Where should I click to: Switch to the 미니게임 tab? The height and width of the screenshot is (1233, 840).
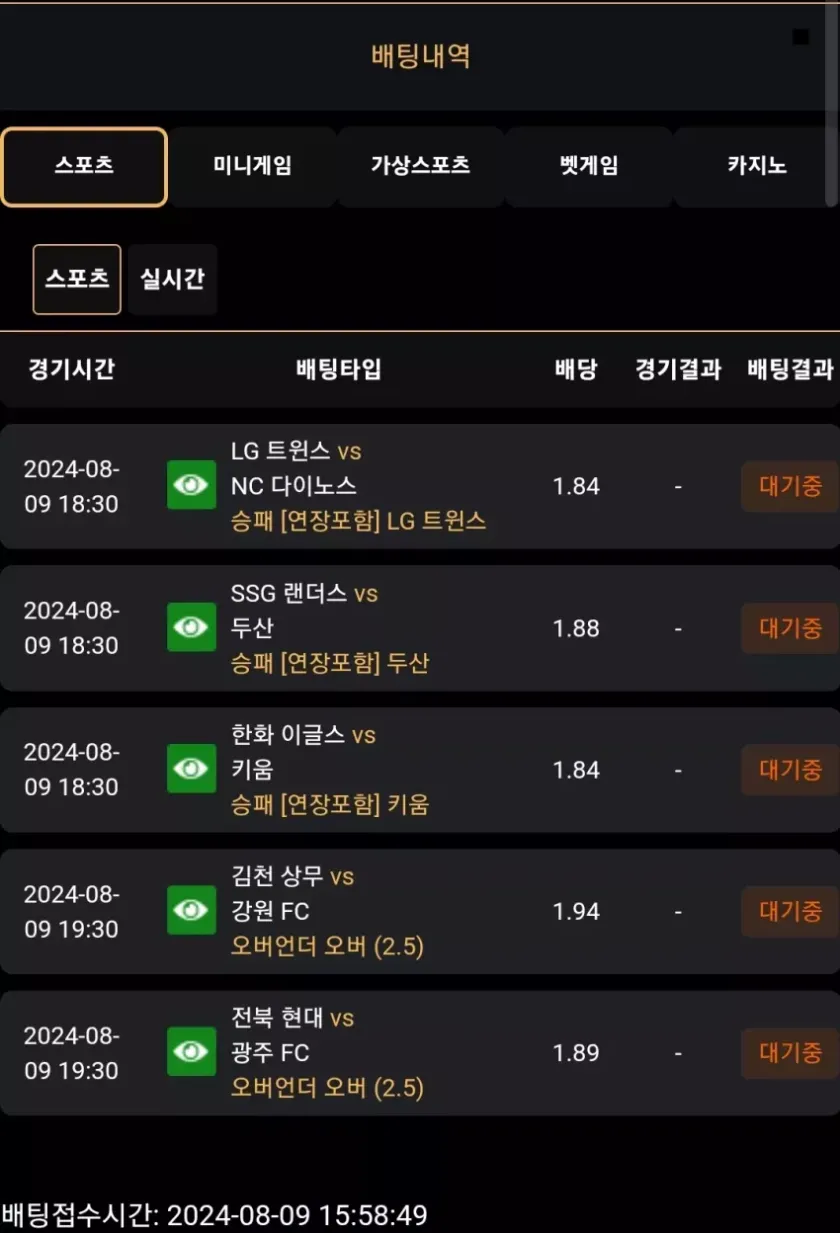tap(252, 166)
